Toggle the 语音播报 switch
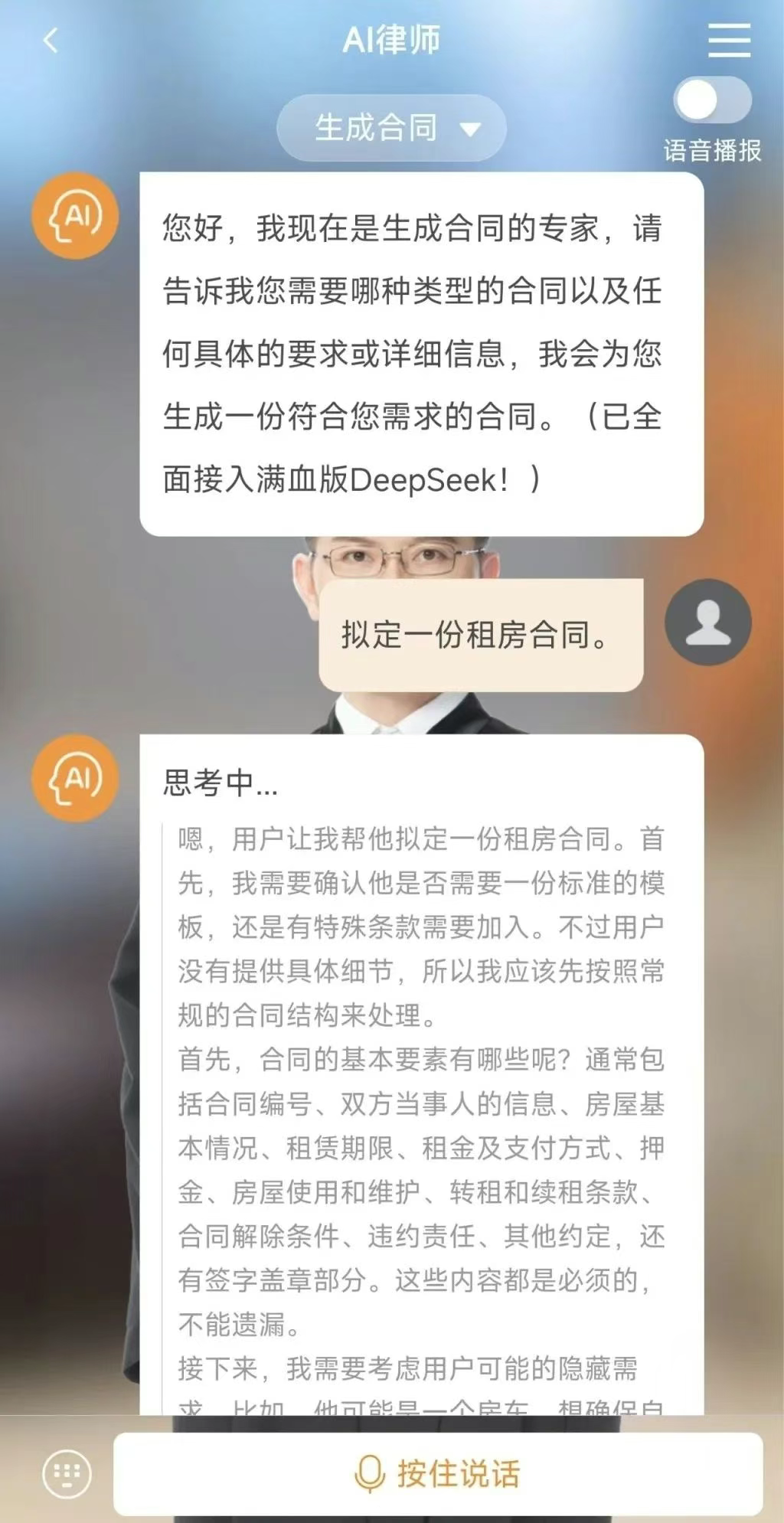 pos(712,100)
